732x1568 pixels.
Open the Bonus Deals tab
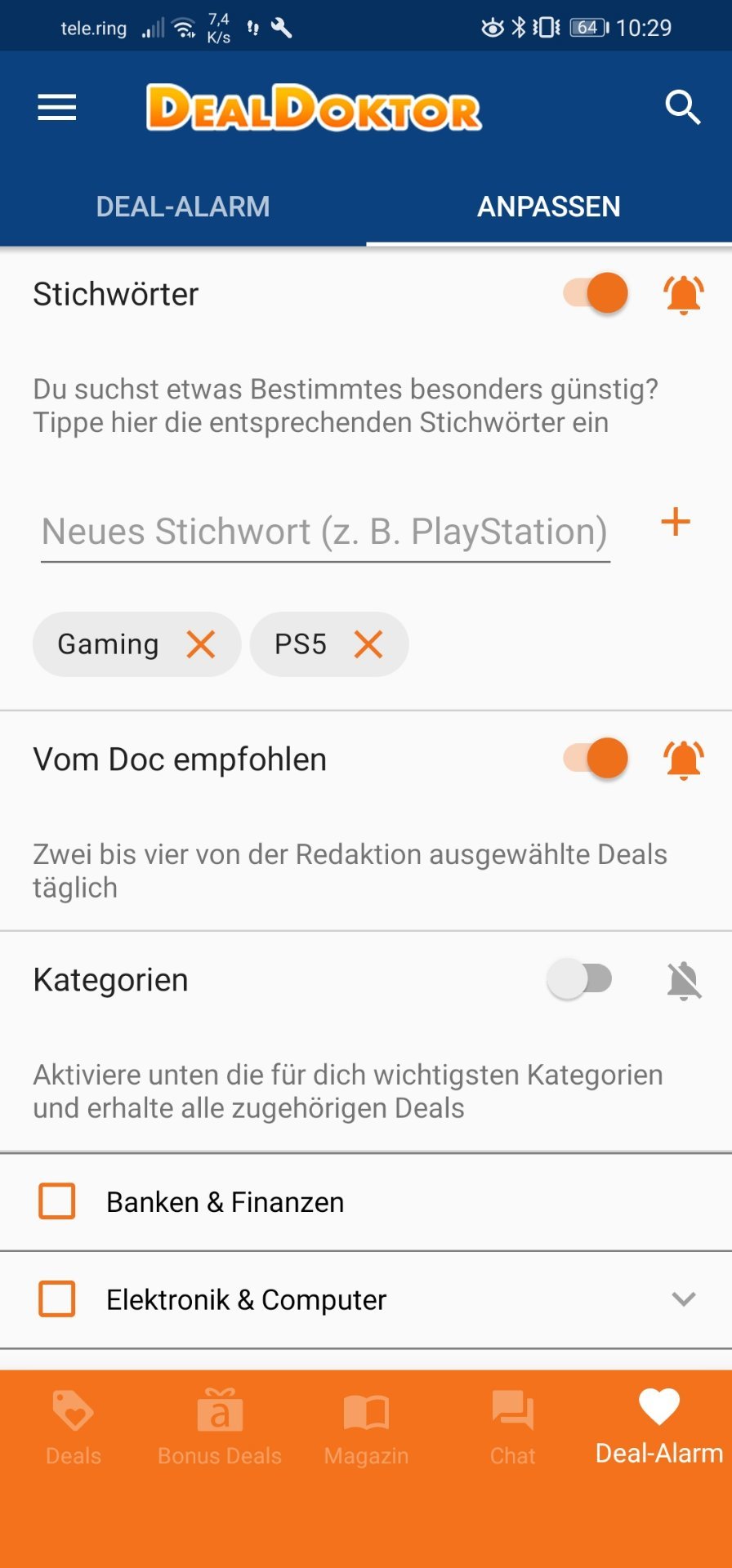click(220, 1428)
